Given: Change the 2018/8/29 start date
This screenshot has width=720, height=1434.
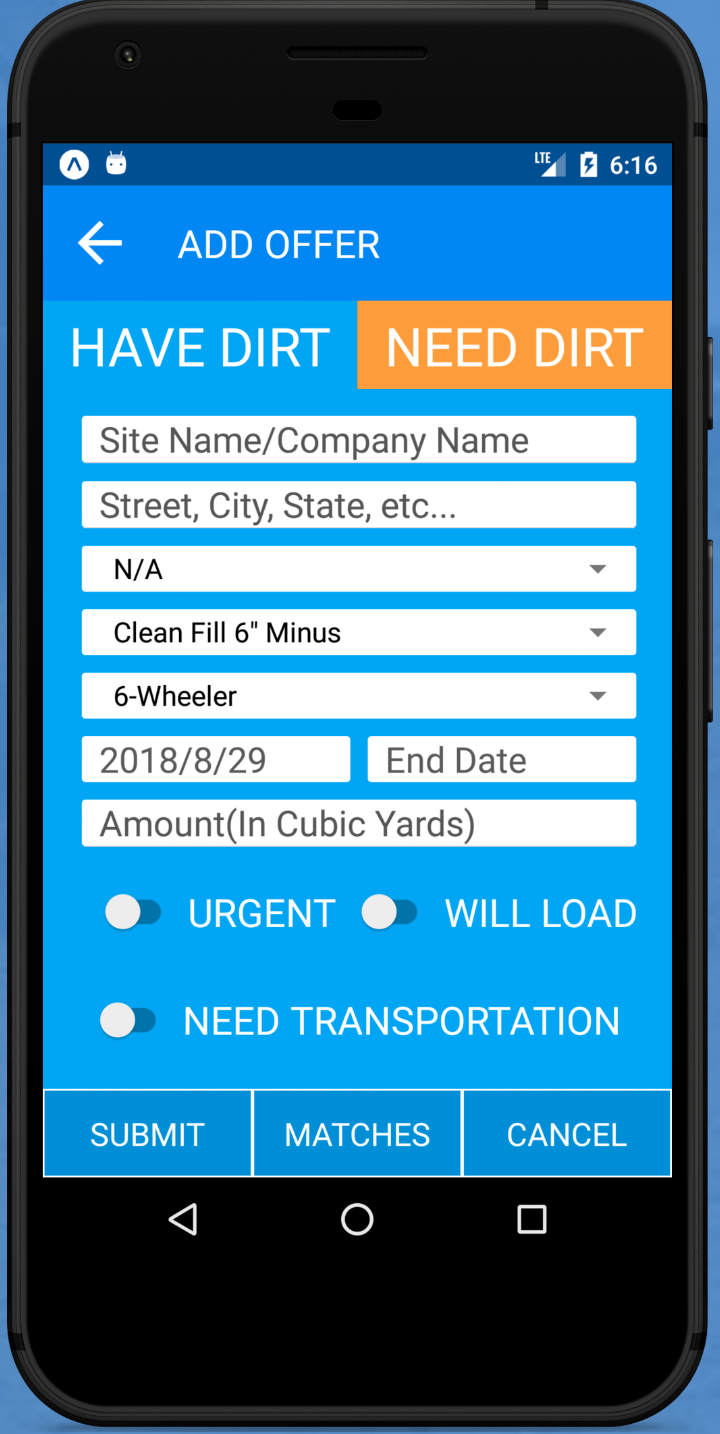Looking at the screenshot, I should (x=216, y=760).
